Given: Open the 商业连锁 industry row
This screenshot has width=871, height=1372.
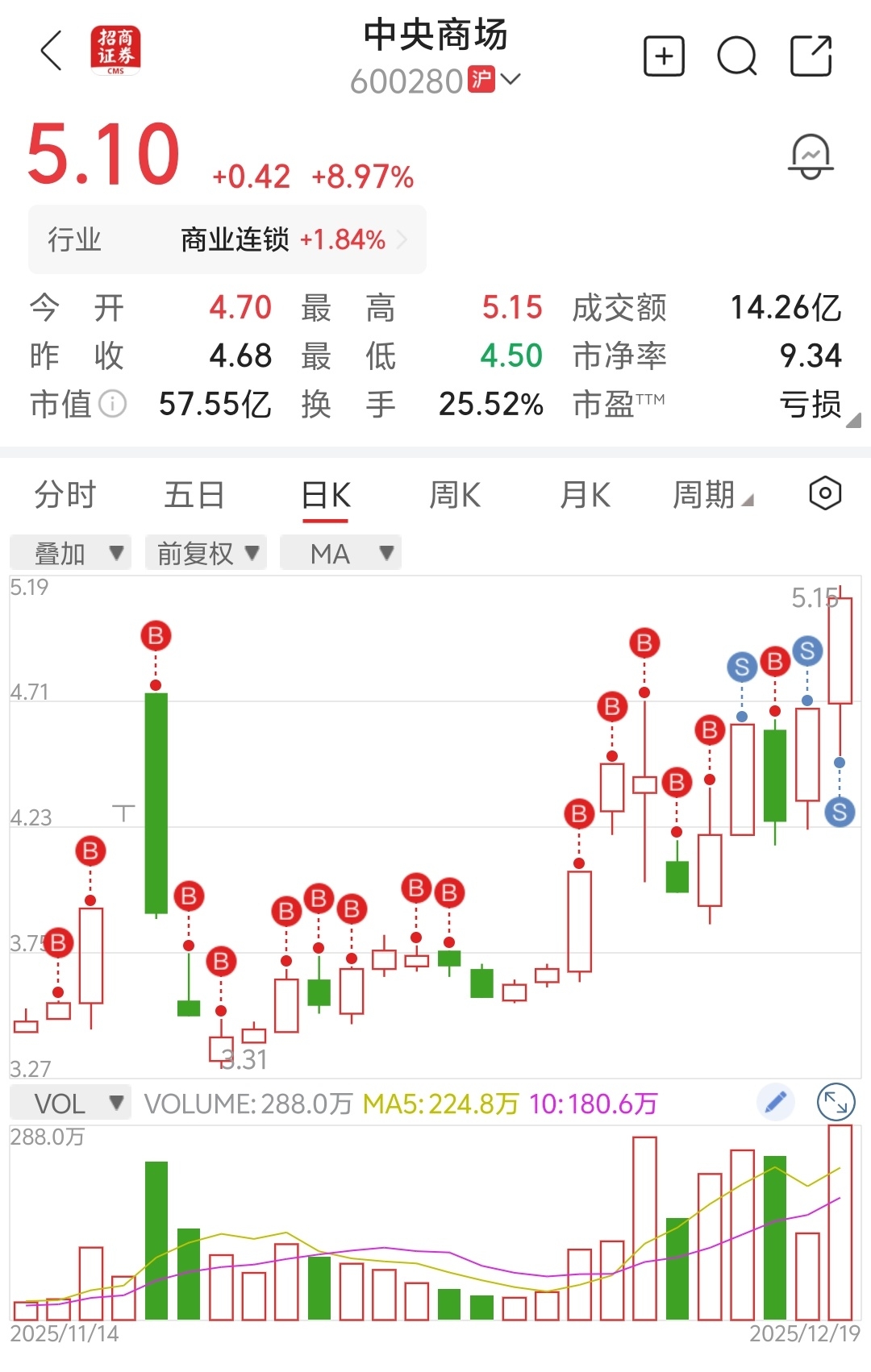Looking at the screenshot, I should point(227,239).
